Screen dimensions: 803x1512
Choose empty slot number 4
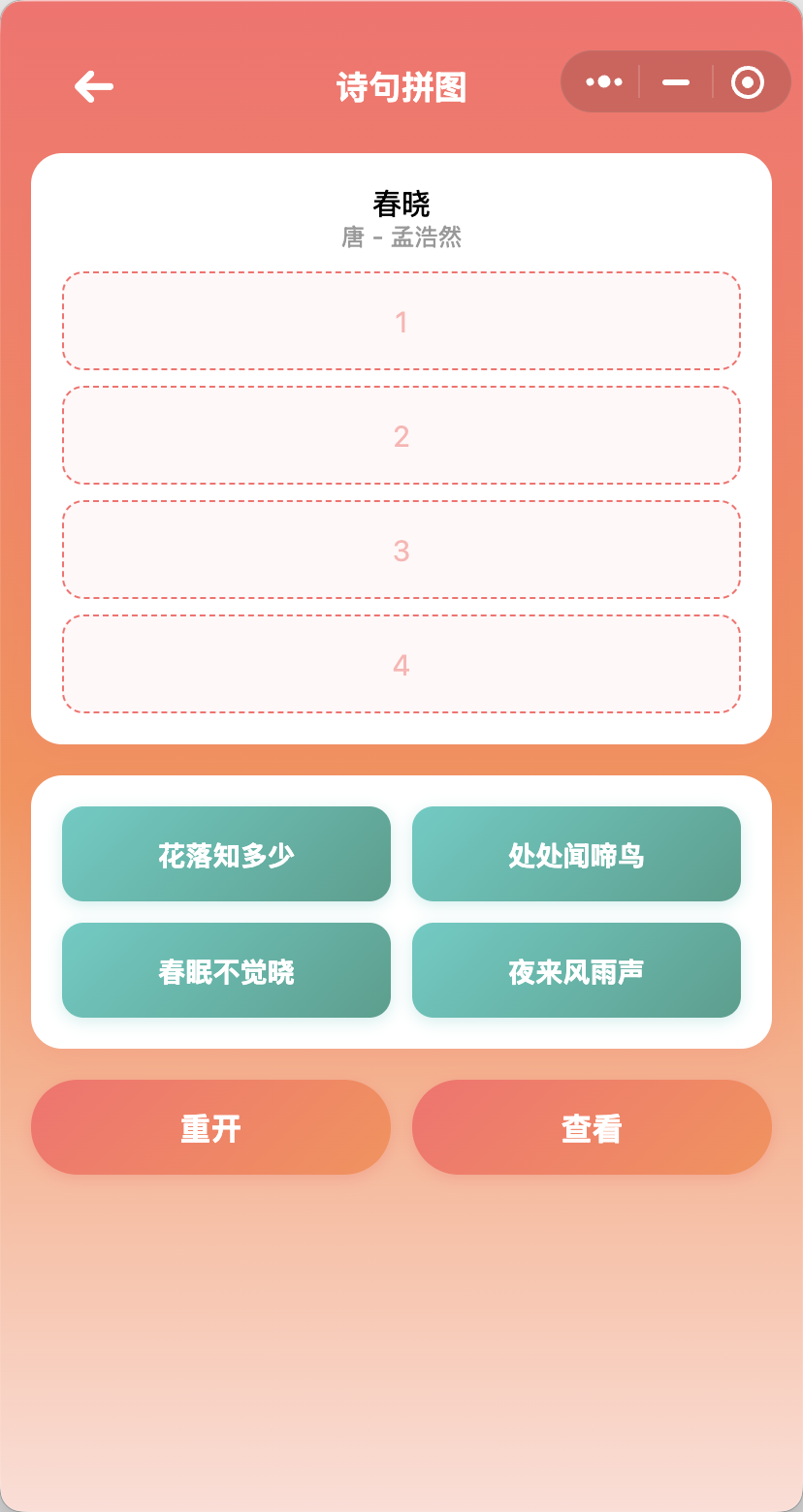(401, 665)
